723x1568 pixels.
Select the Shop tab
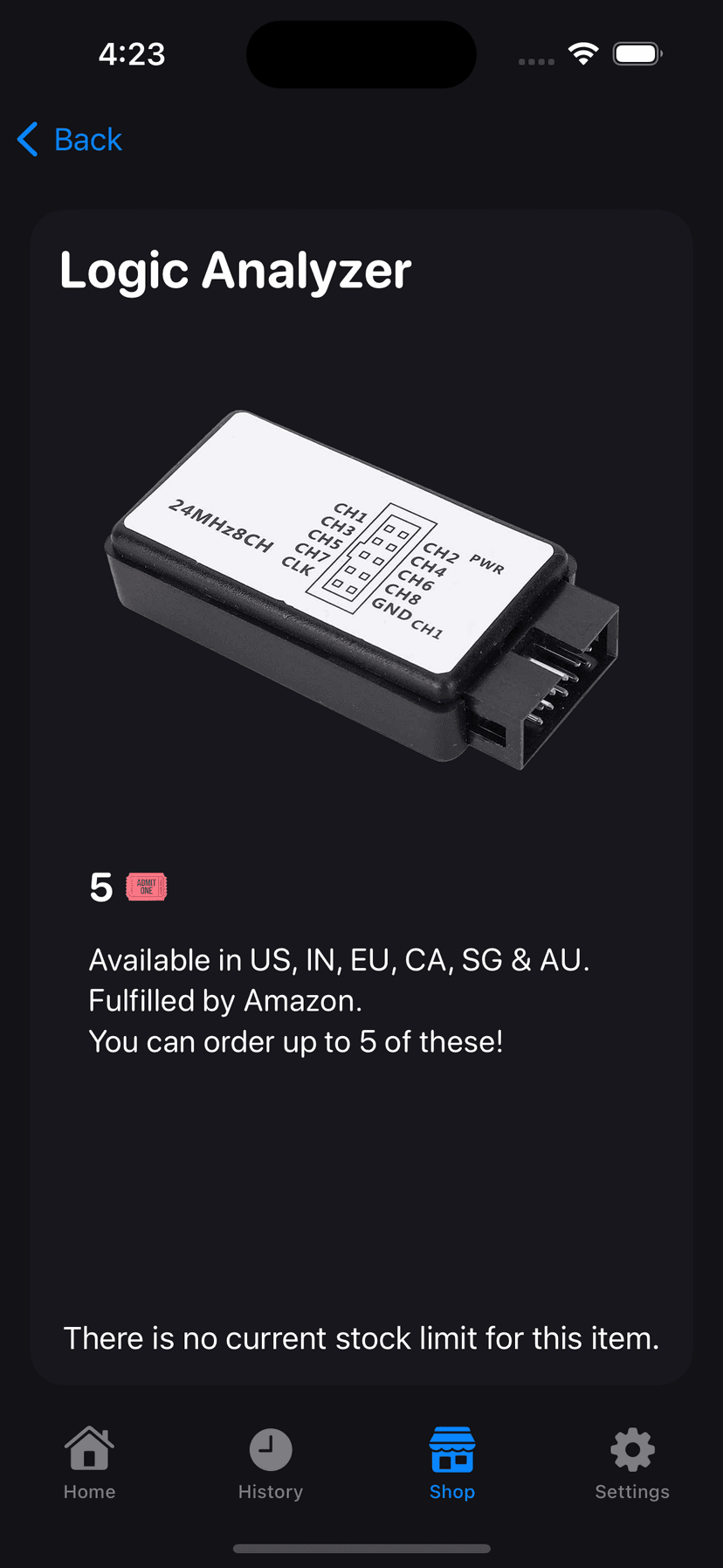click(451, 1462)
